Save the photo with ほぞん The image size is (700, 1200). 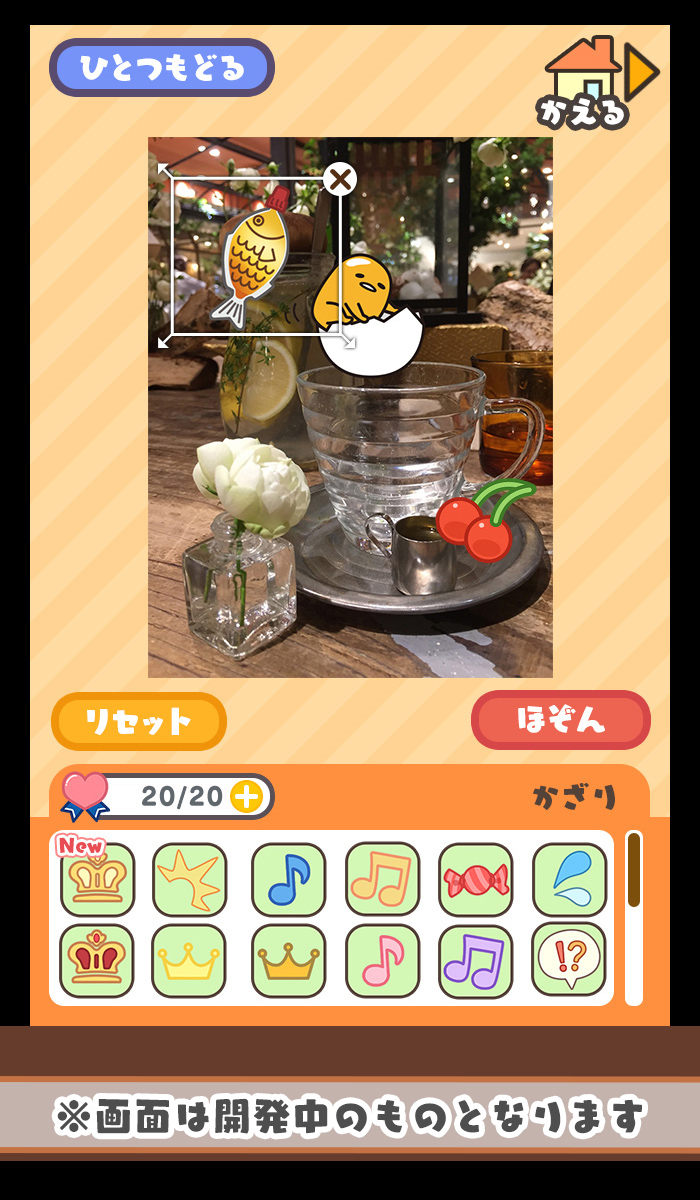(x=561, y=720)
